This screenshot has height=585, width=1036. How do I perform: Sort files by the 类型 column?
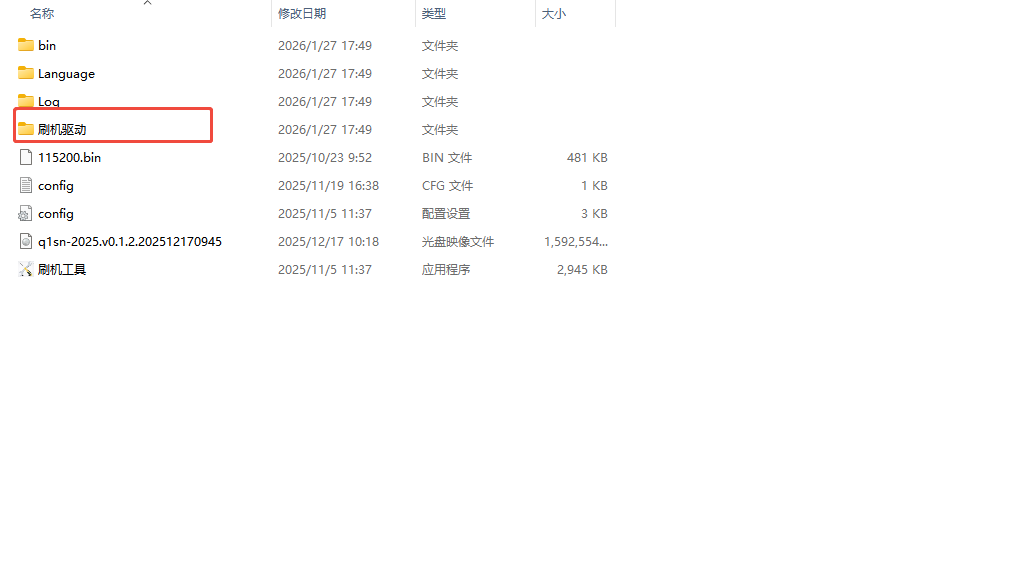pyautogui.click(x=434, y=14)
